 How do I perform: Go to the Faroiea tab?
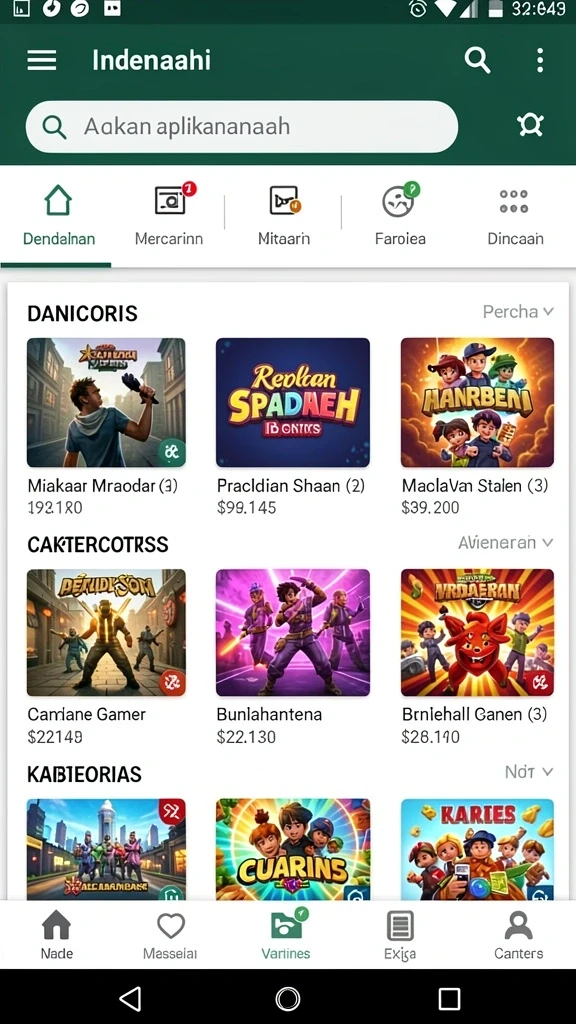point(400,216)
